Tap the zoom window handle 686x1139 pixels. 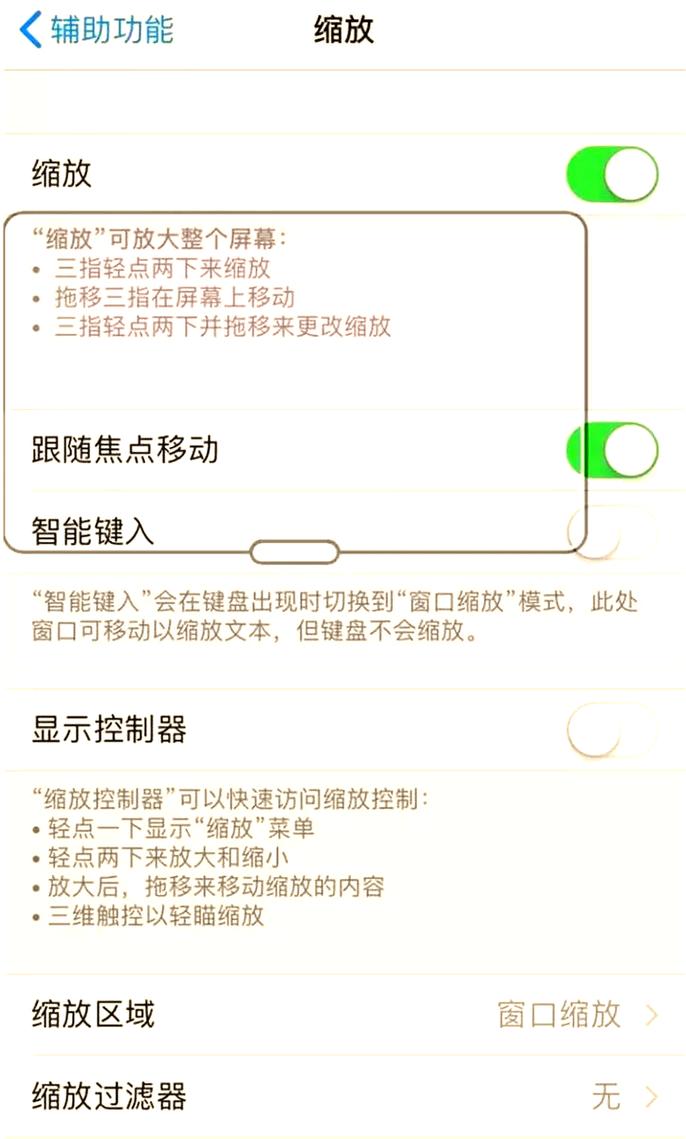pyautogui.click(x=294, y=552)
